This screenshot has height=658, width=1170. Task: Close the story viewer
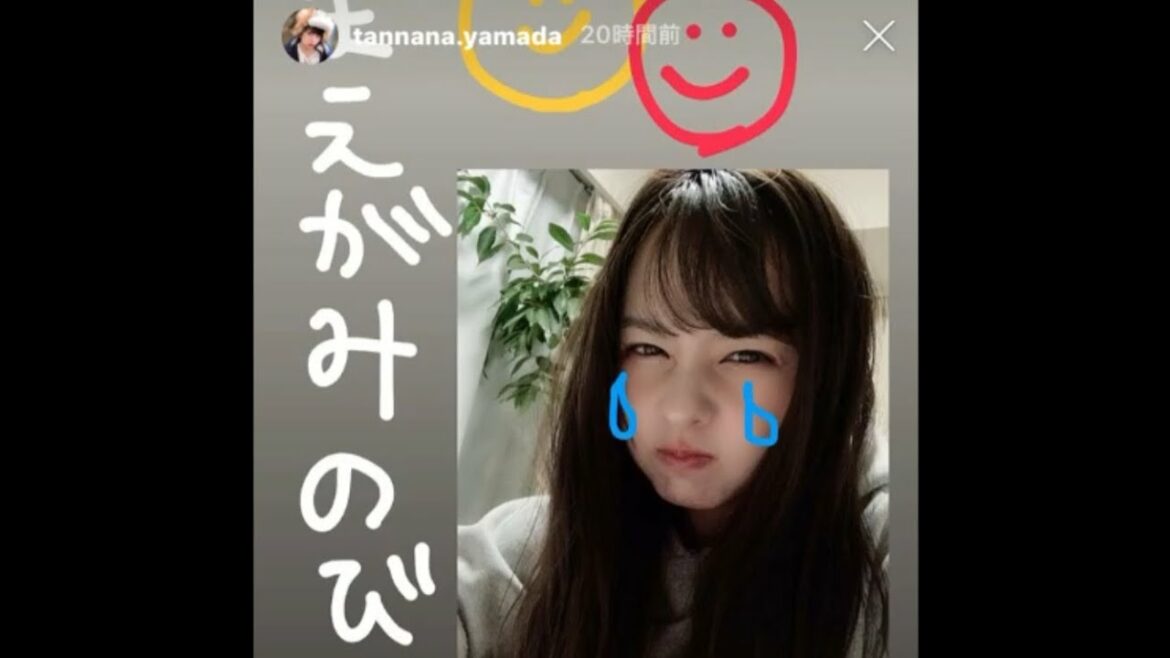(x=878, y=37)
